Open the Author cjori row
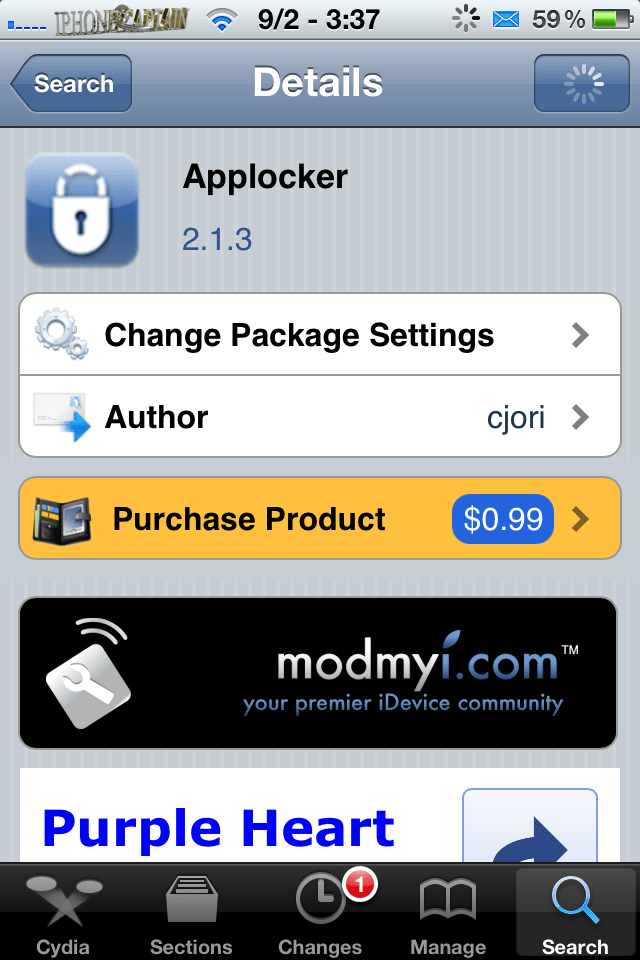The image size is (640, 960). 320,416
